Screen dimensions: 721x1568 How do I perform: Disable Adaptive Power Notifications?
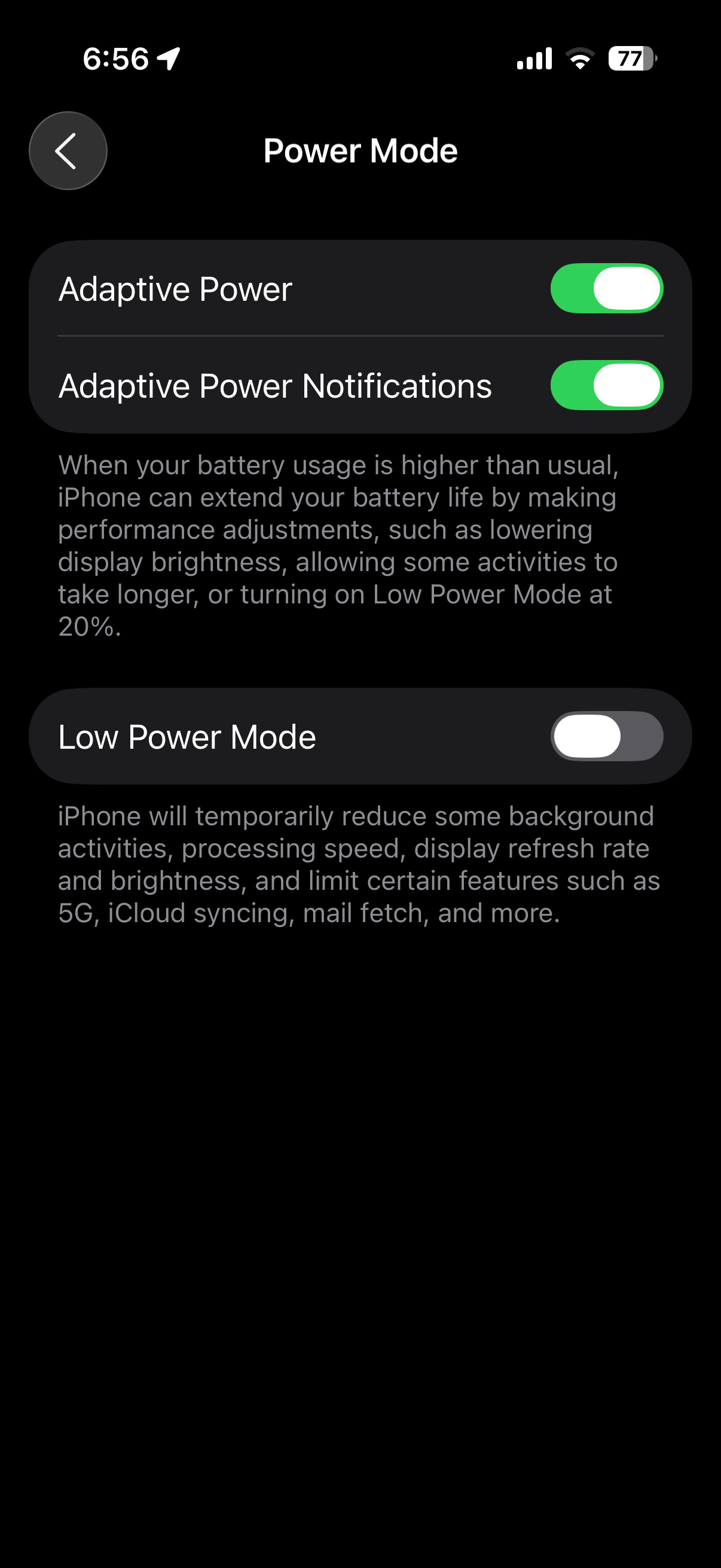pyautogui.click(x=606, y=385)
